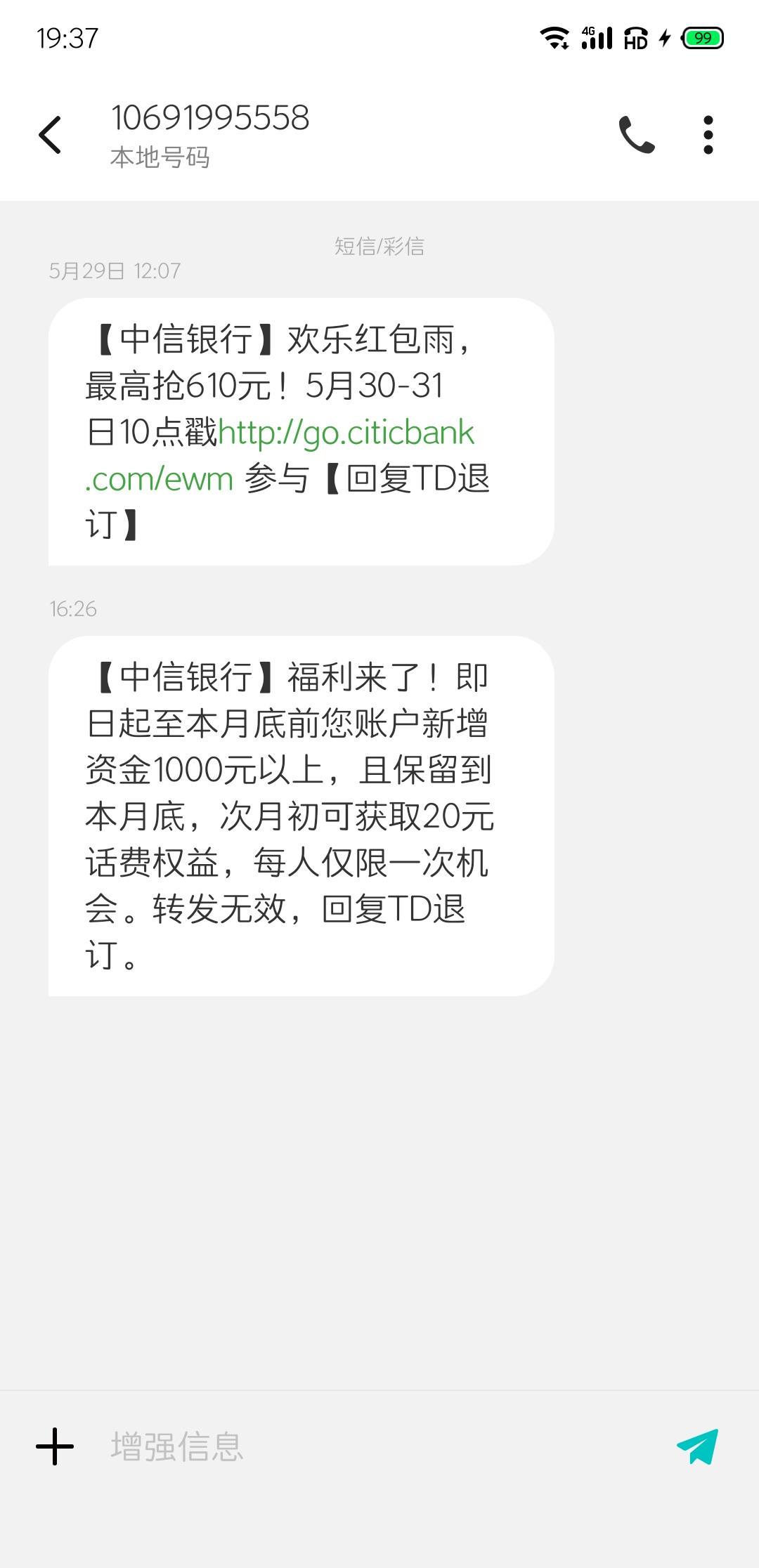Viewport: 759px width, 1568px height.
Task: Open the go.citicbank.com/ewm link
Action: click(280, 455)
